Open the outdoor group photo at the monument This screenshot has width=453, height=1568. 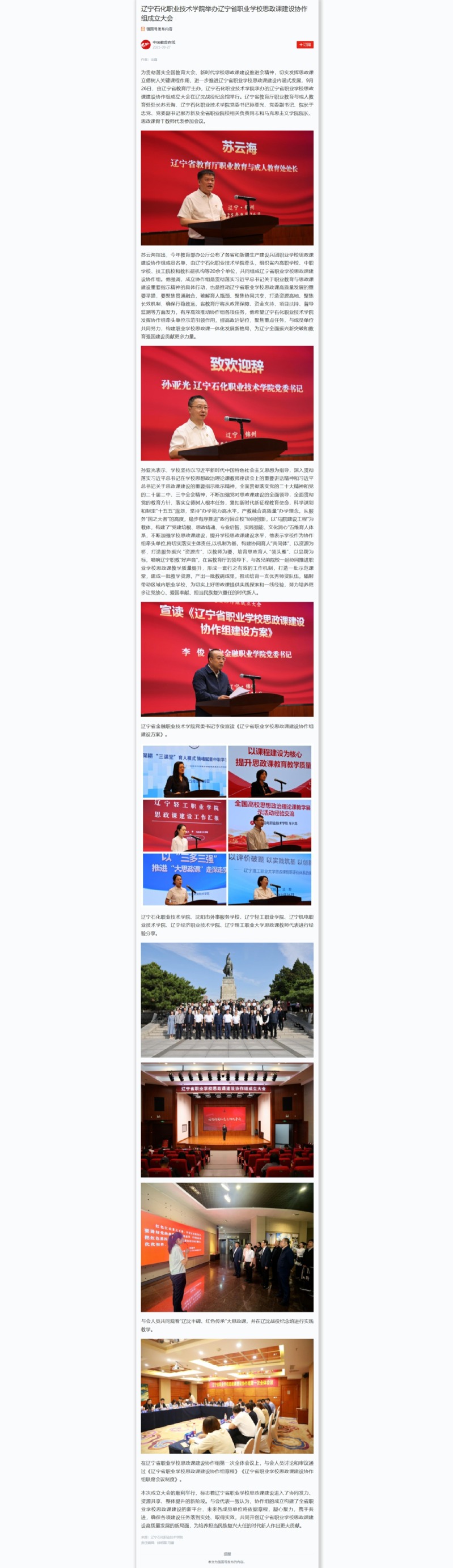click(227, 999)
